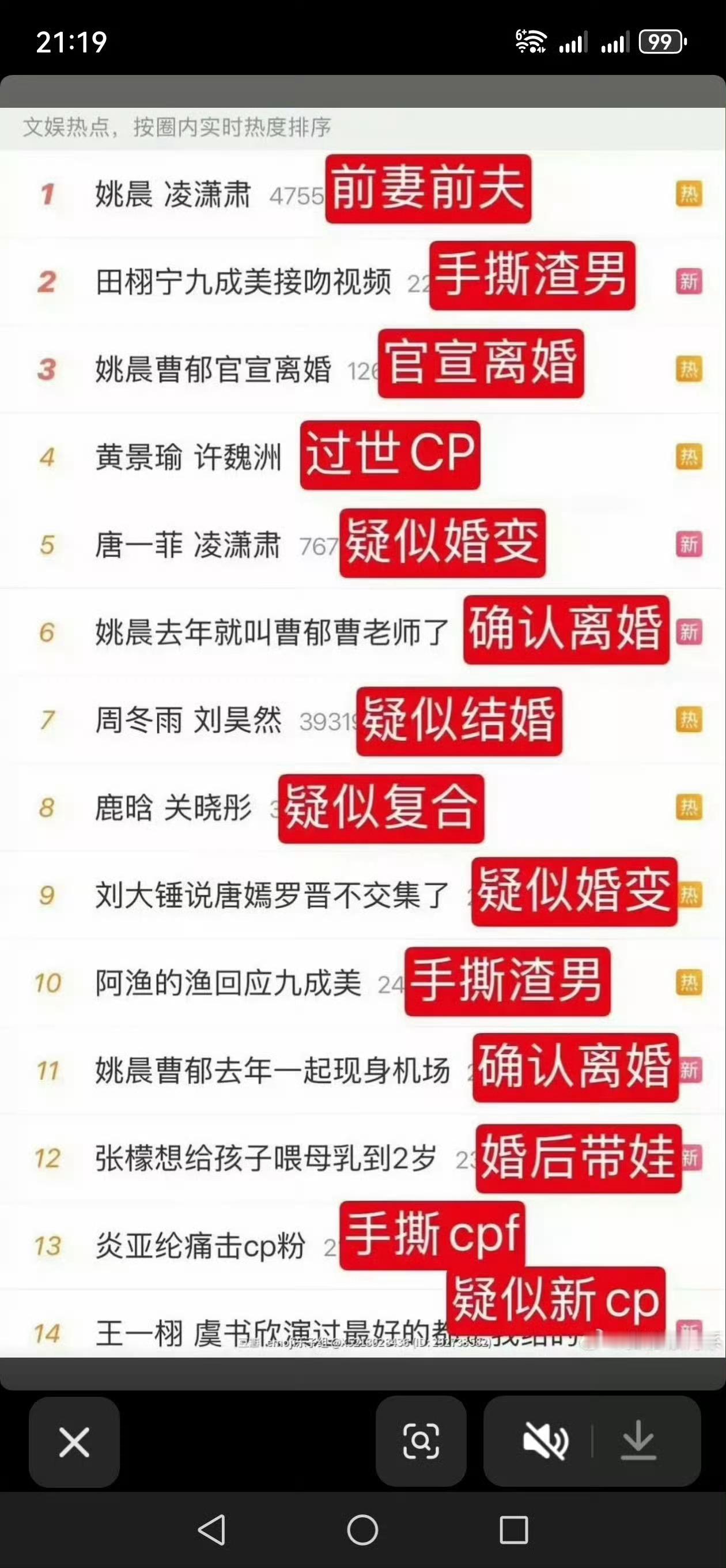Select the 周冬雨 刘昊然 list entry
The image size is (726, 1568).
click(188, 720)
